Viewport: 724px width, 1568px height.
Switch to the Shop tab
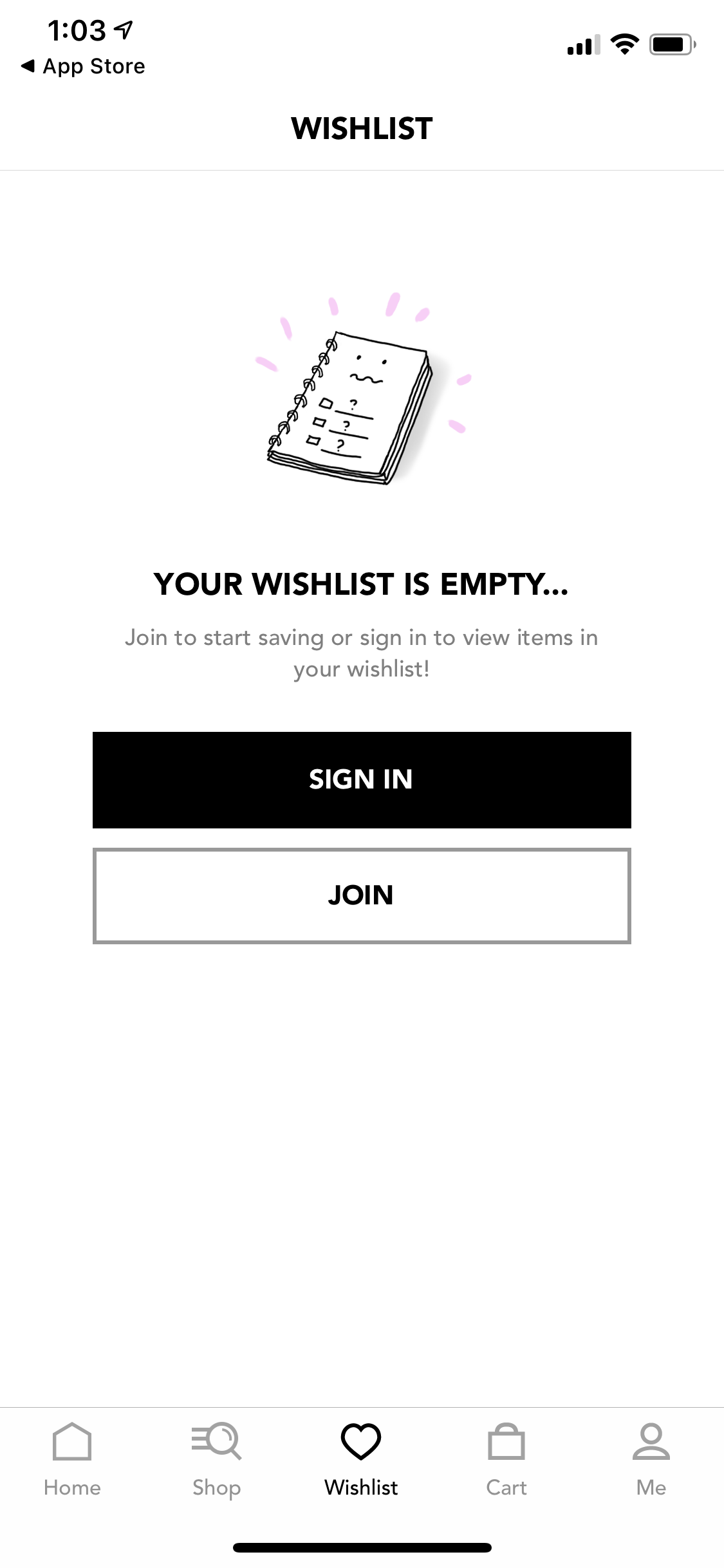point(217,1459)
